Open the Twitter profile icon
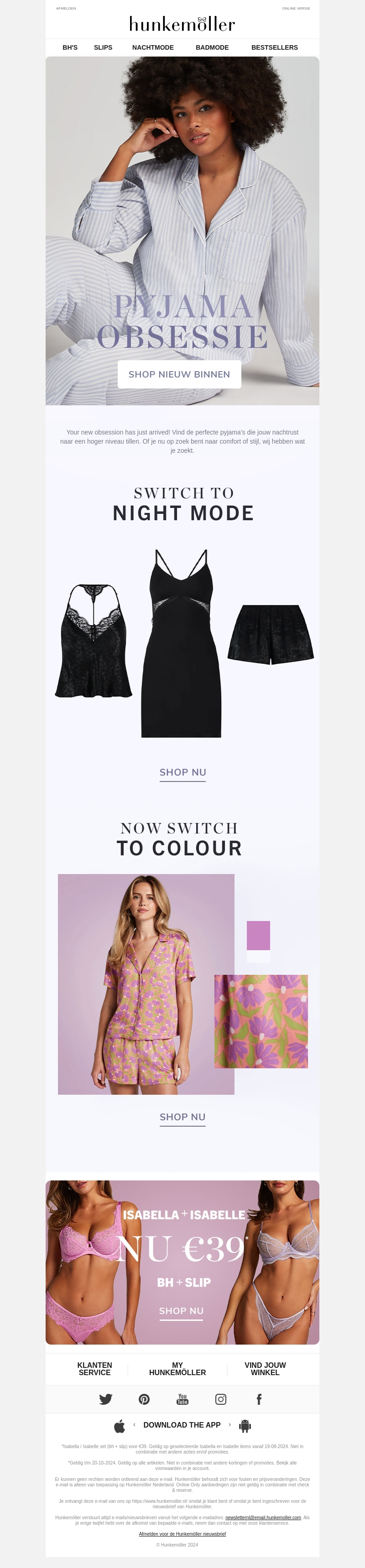Viewport: 365px width, 1568px height. coord(105,1399)
